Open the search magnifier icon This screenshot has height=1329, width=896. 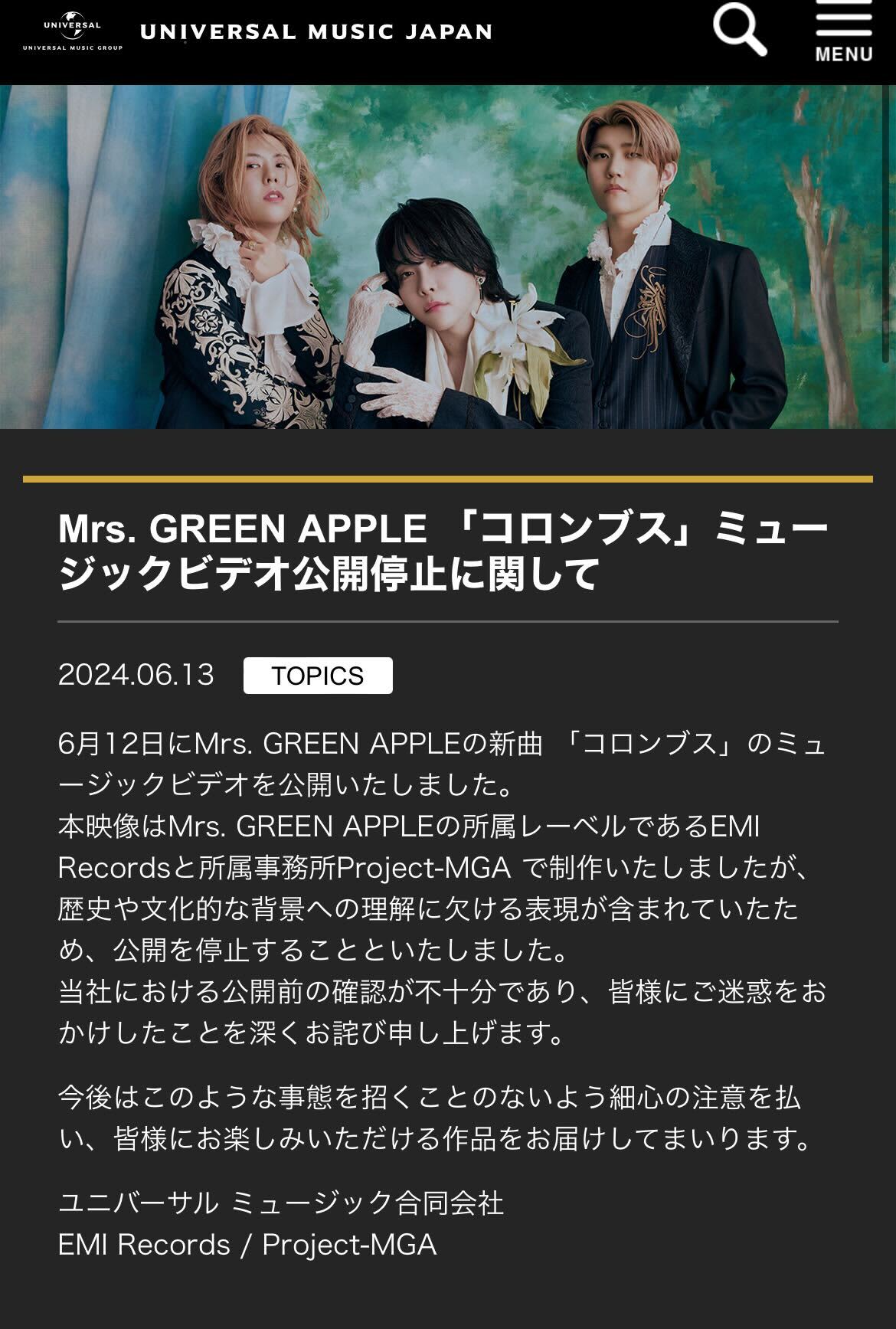point(739,29)
